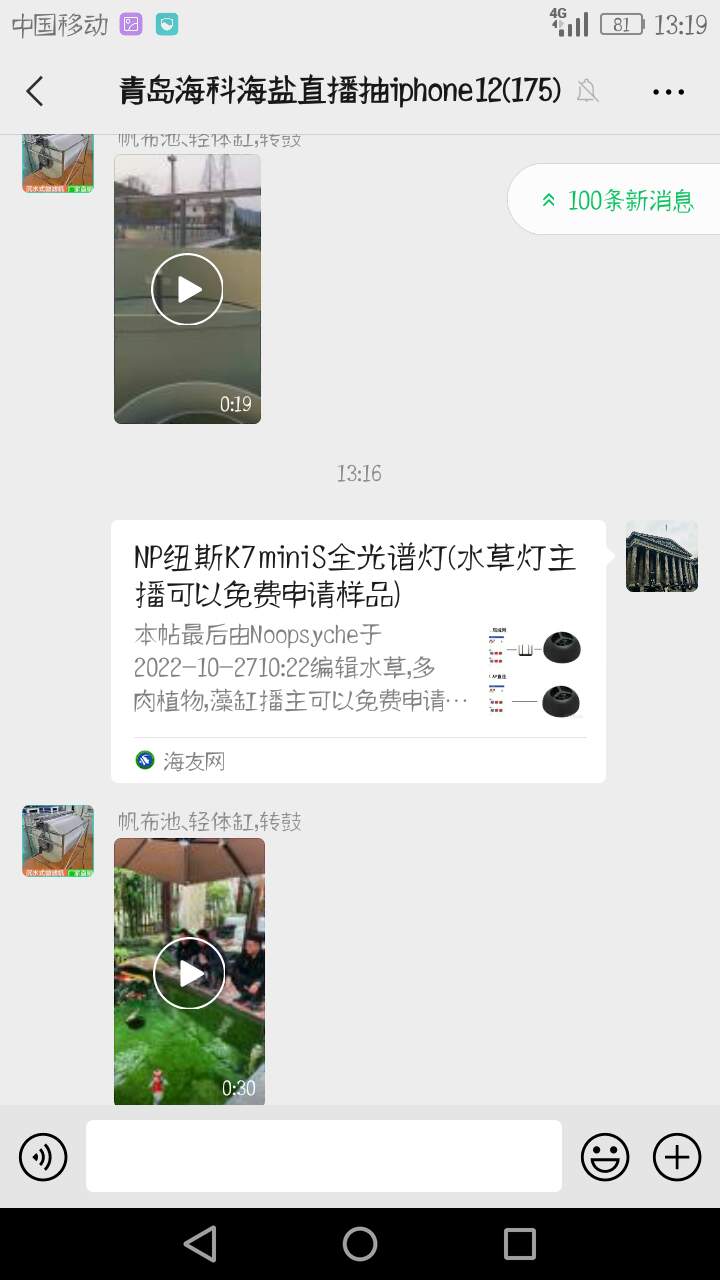View 帆布池、轻体缸,转鼓 avatar beside the 0:30 video

[58, 841]
